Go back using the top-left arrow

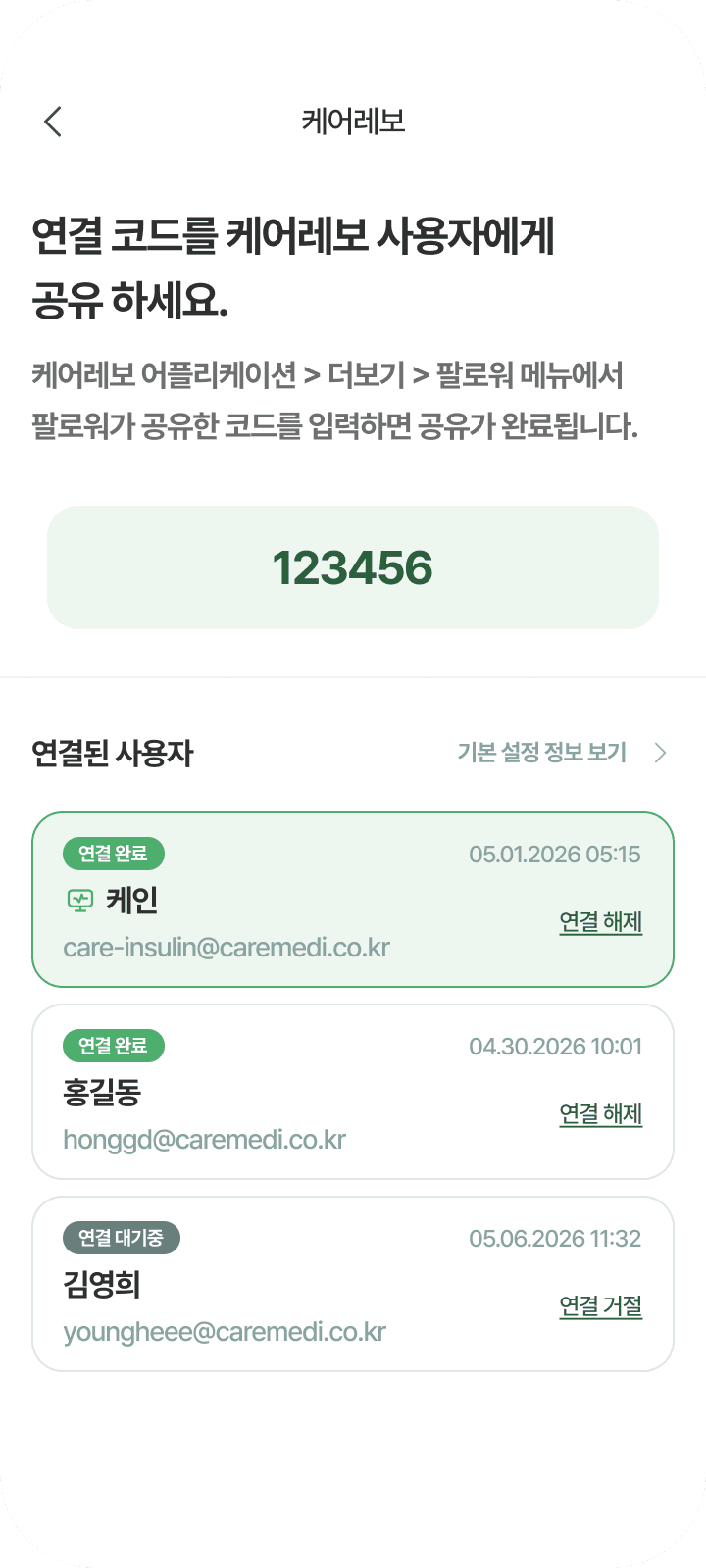[53, 122]
